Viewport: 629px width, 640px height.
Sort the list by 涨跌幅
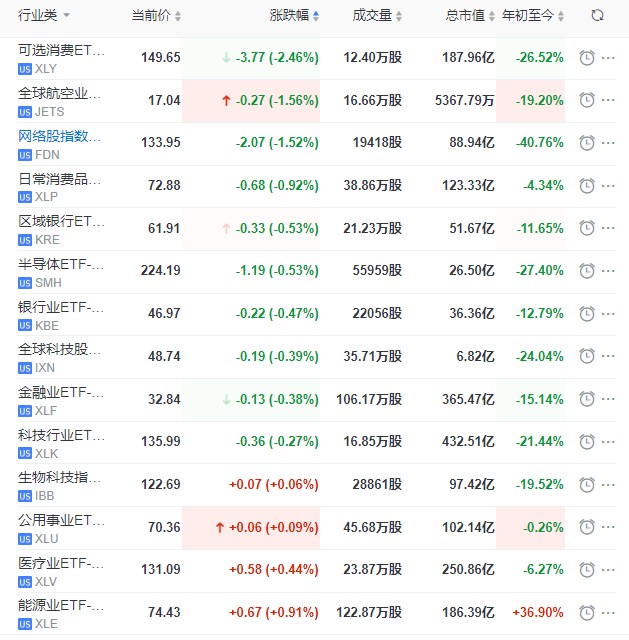(294, 15)
